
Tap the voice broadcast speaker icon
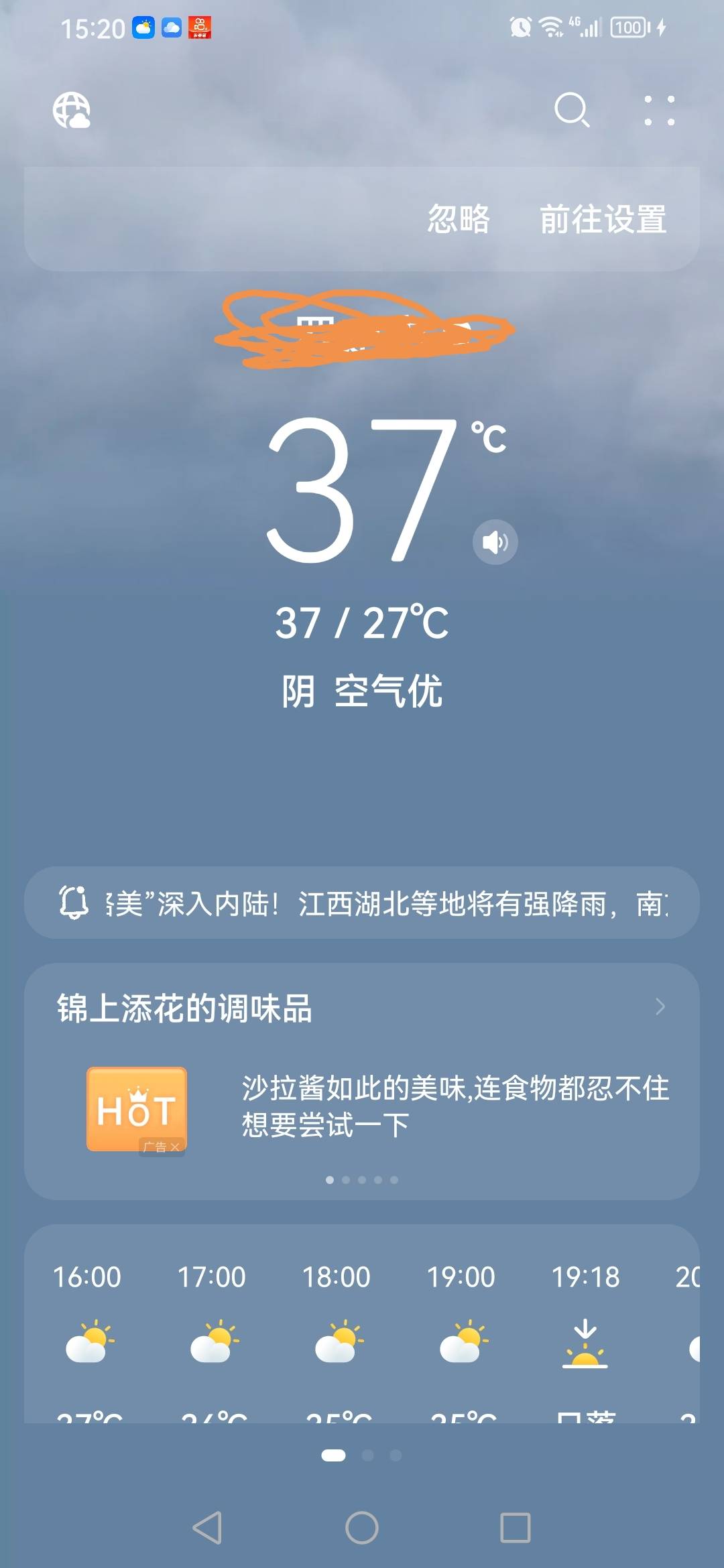coord(494,541)
